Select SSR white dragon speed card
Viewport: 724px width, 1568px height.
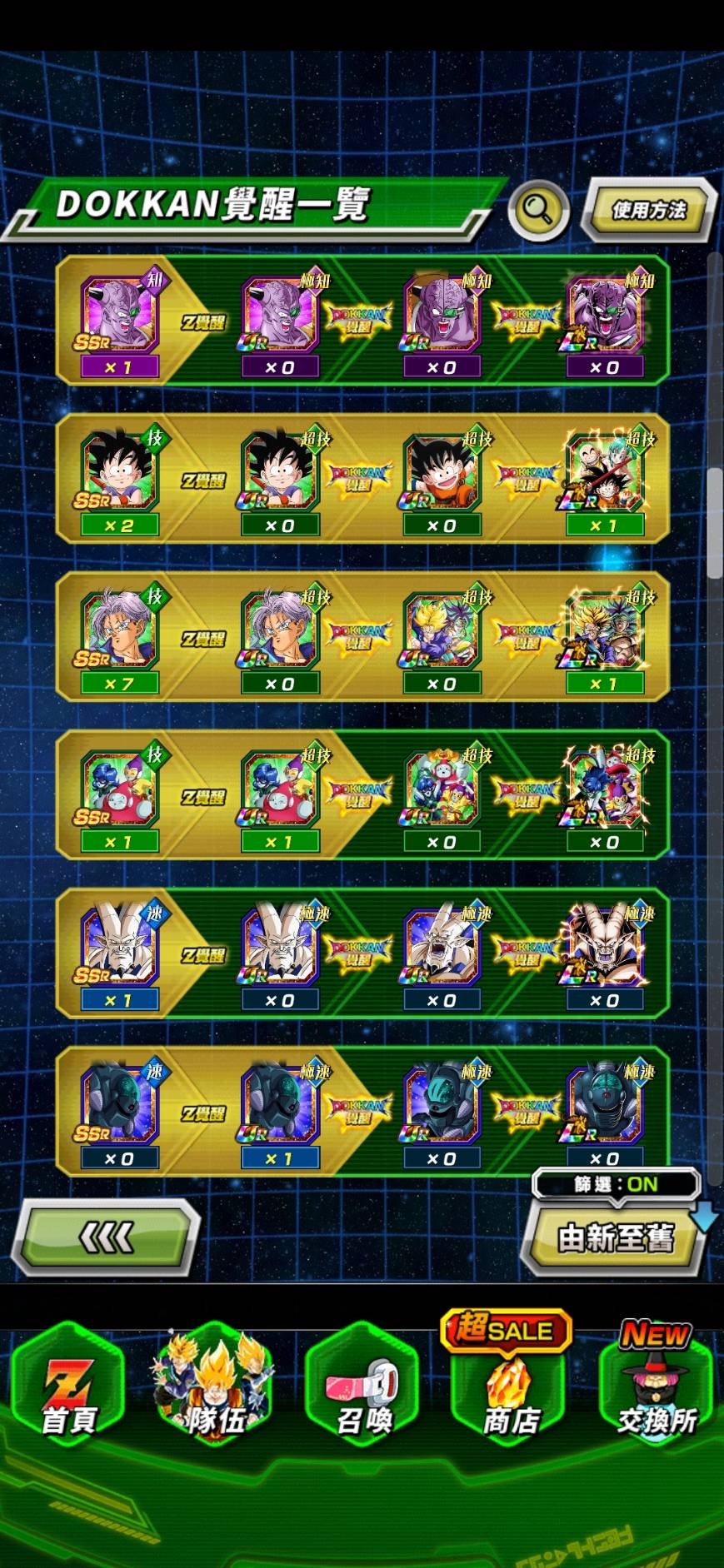click(x=120, y=947)
